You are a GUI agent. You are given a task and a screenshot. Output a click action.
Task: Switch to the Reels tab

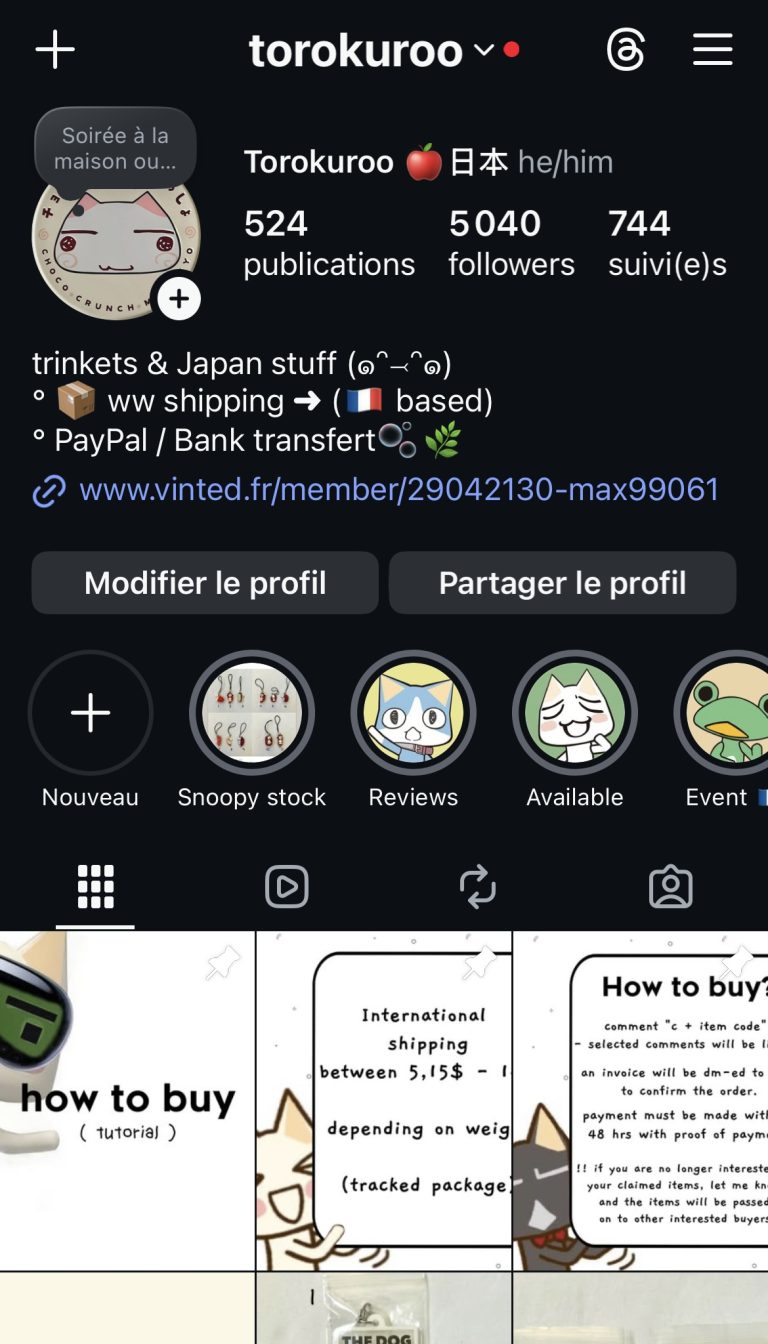click(x=287, y=887)
